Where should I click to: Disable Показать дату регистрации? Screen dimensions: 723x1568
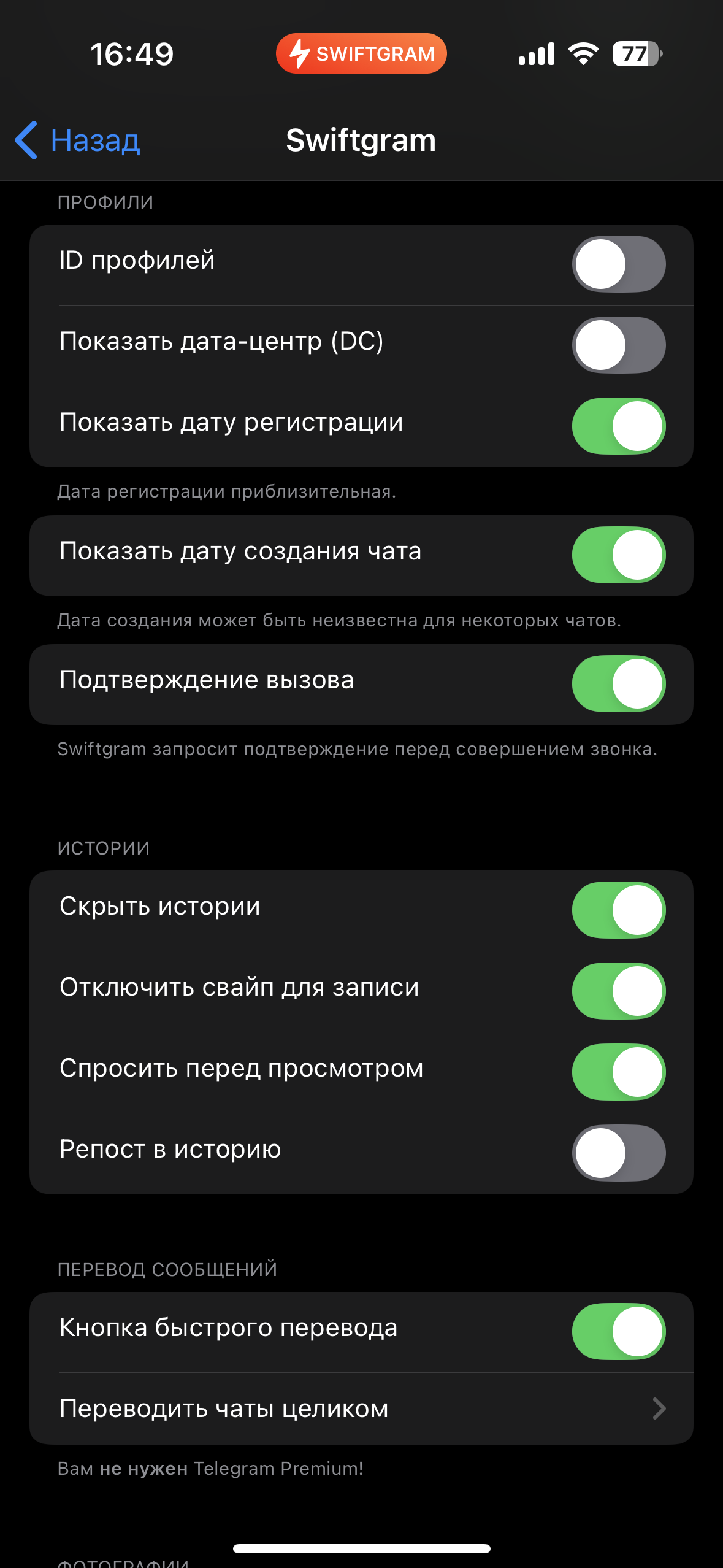[x=619, y=426]
